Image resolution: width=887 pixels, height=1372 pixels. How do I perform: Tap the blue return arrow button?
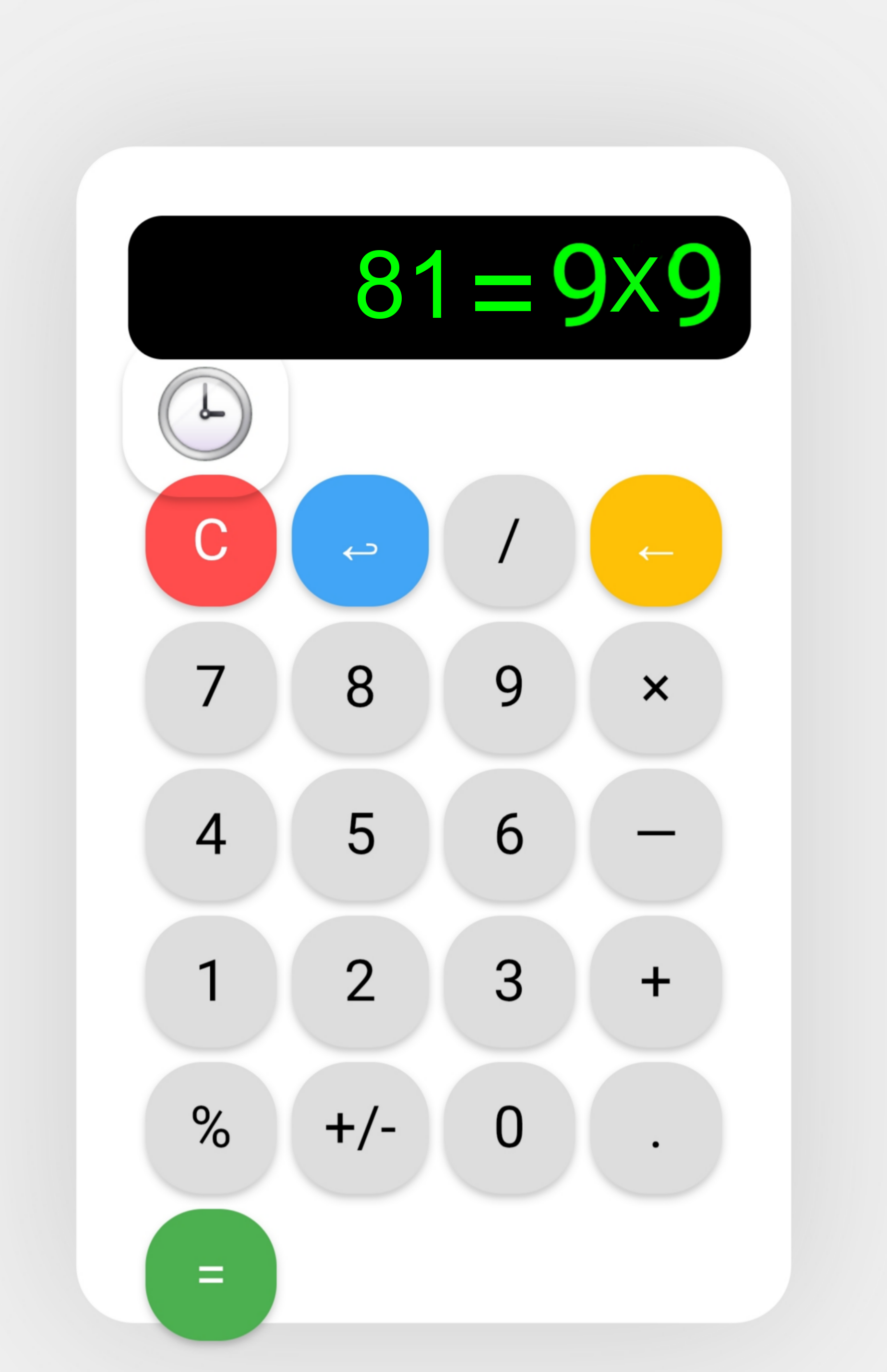[x=360, y=540]
